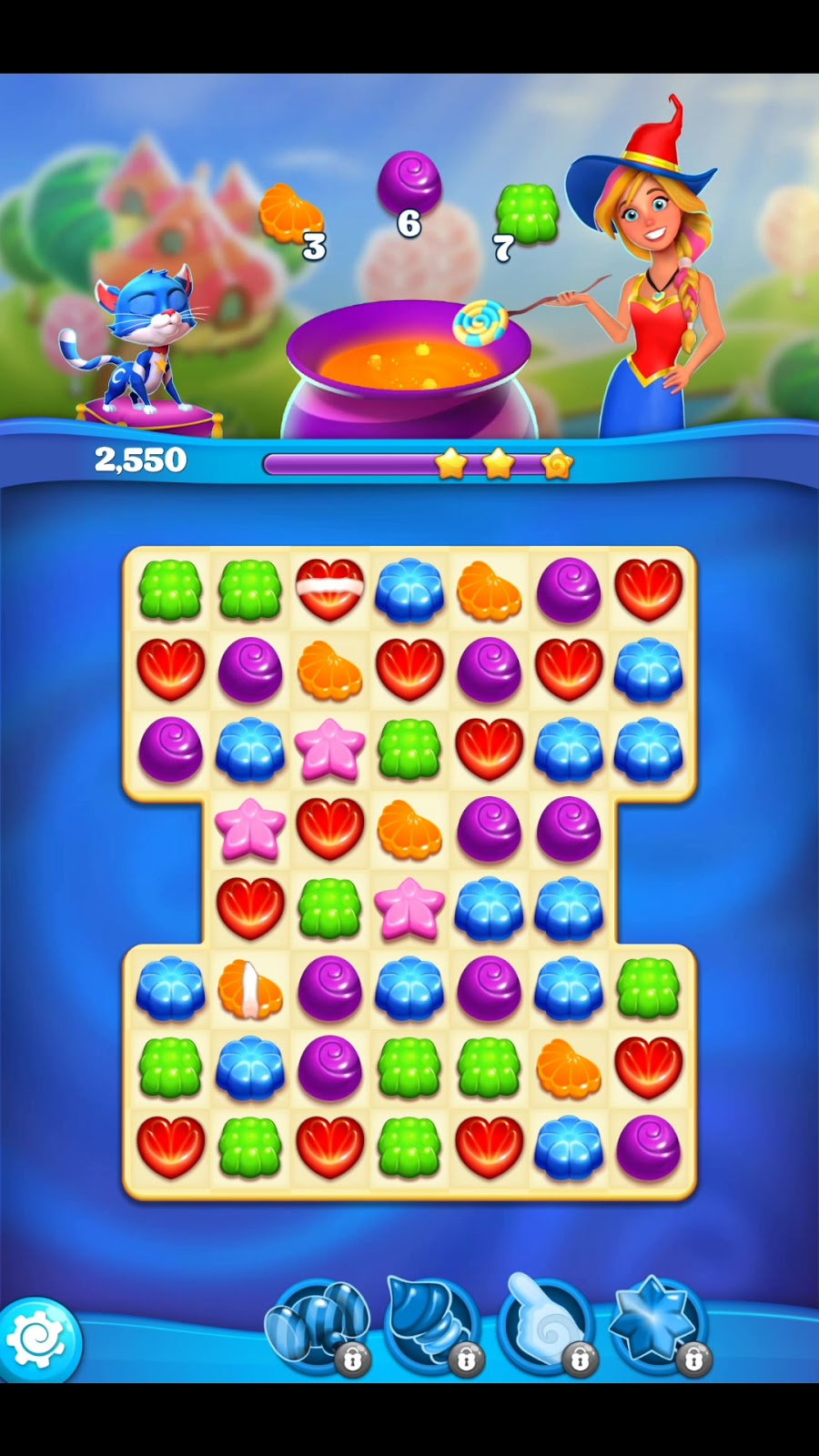Open the settings gear button
The width and height of the screenshot is (819, 1456).
point(38,1340)
